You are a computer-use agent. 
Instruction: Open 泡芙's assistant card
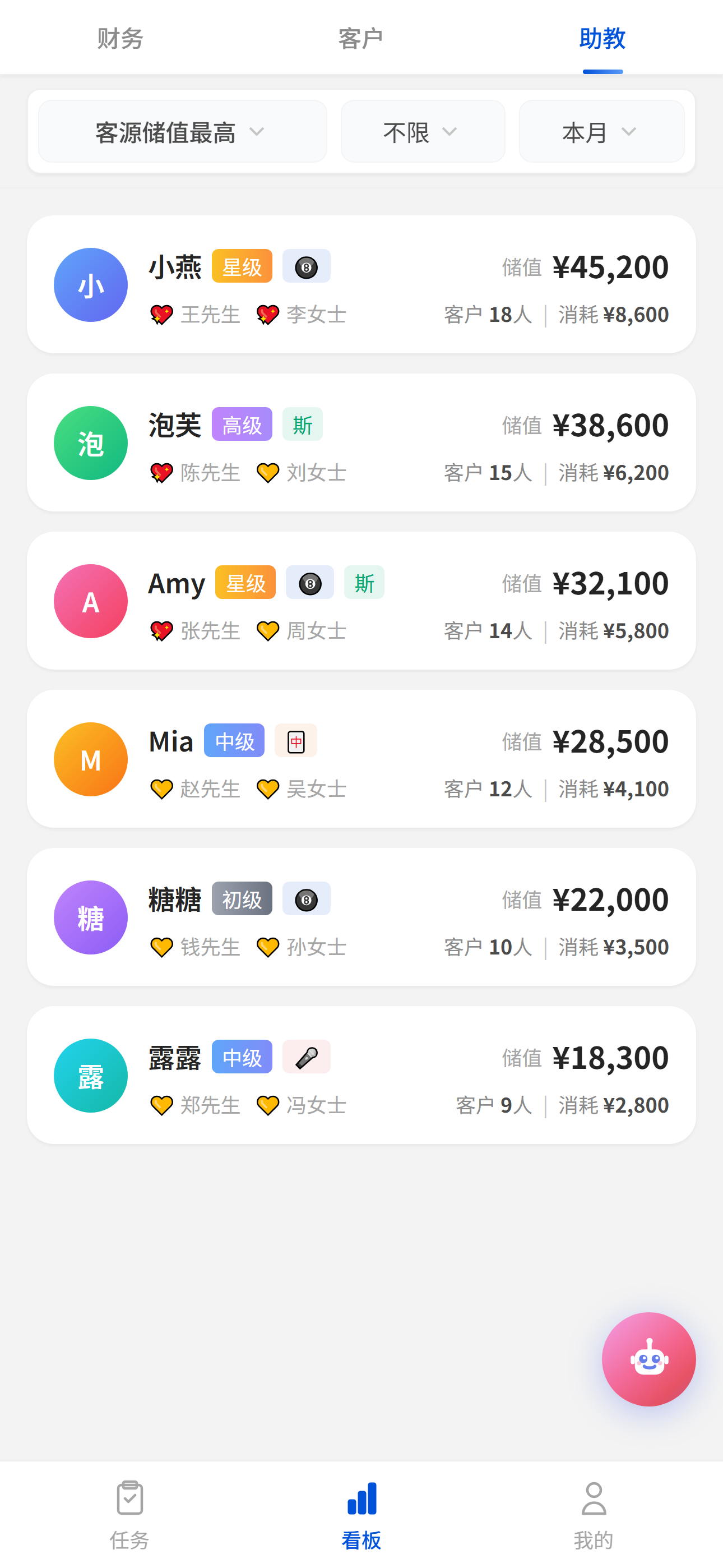coord(361,442)
